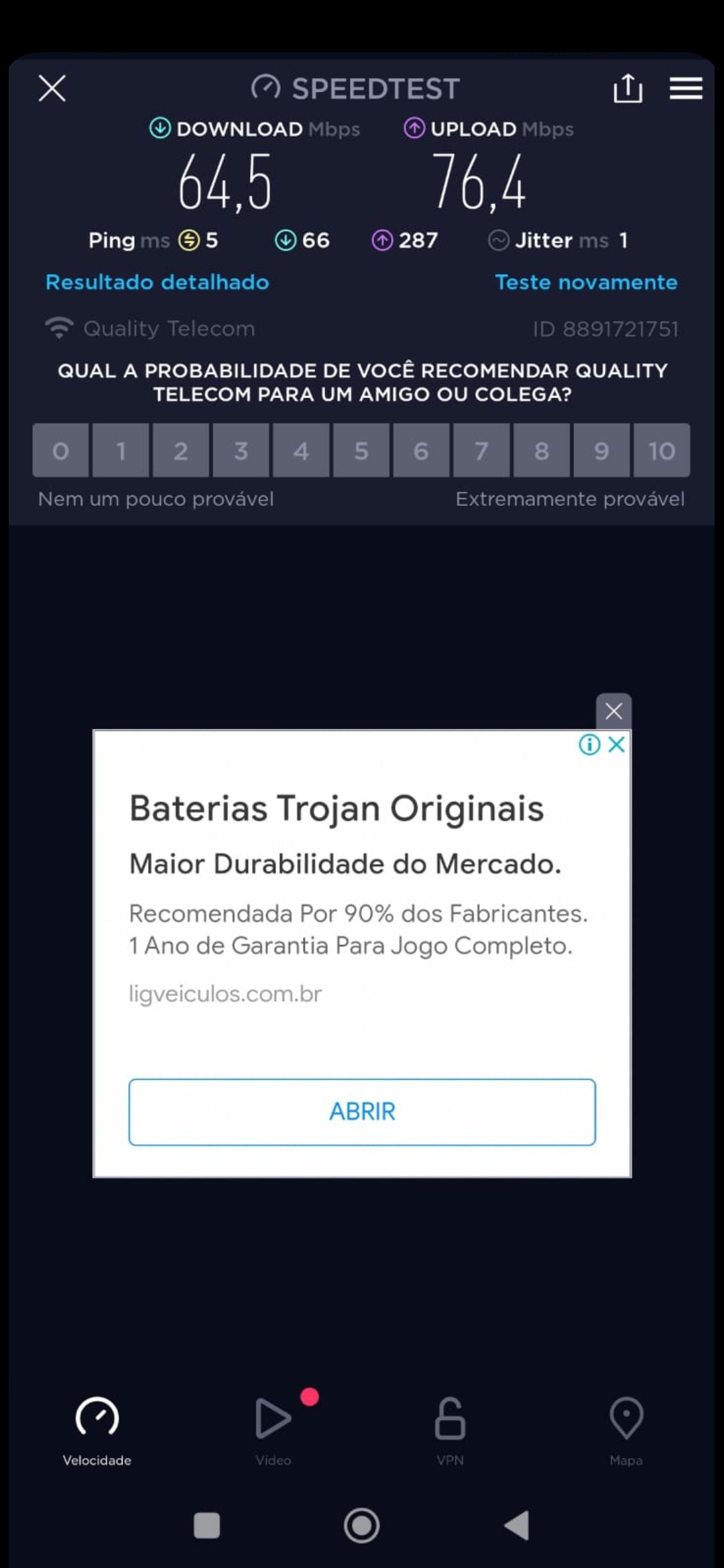Image resolution: width=724 pixels, height=1568 pixels.
Task: Dismiss the ad with the grey X
Action: 613,711
